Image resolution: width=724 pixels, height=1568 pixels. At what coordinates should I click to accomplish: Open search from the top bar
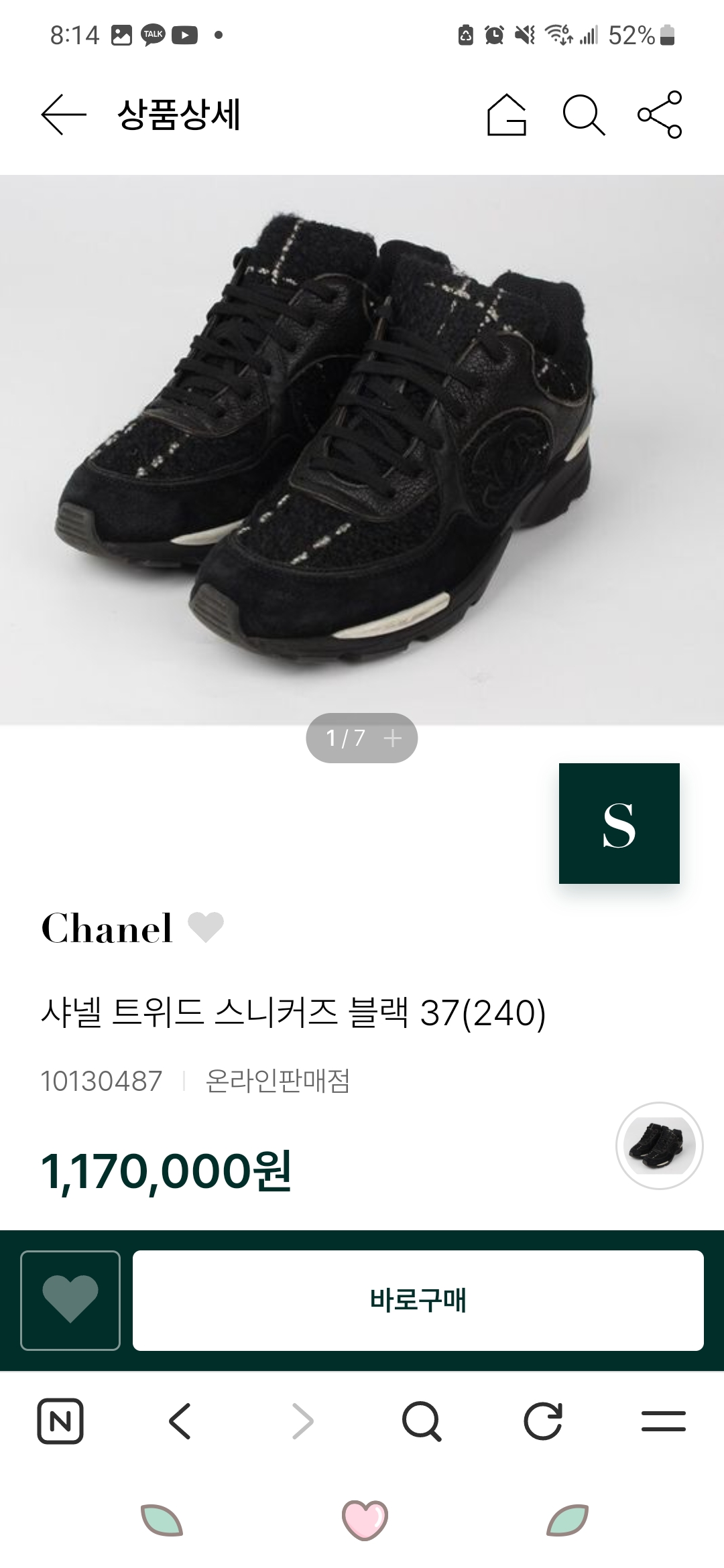pyautogui.click(x=584, y=115)
